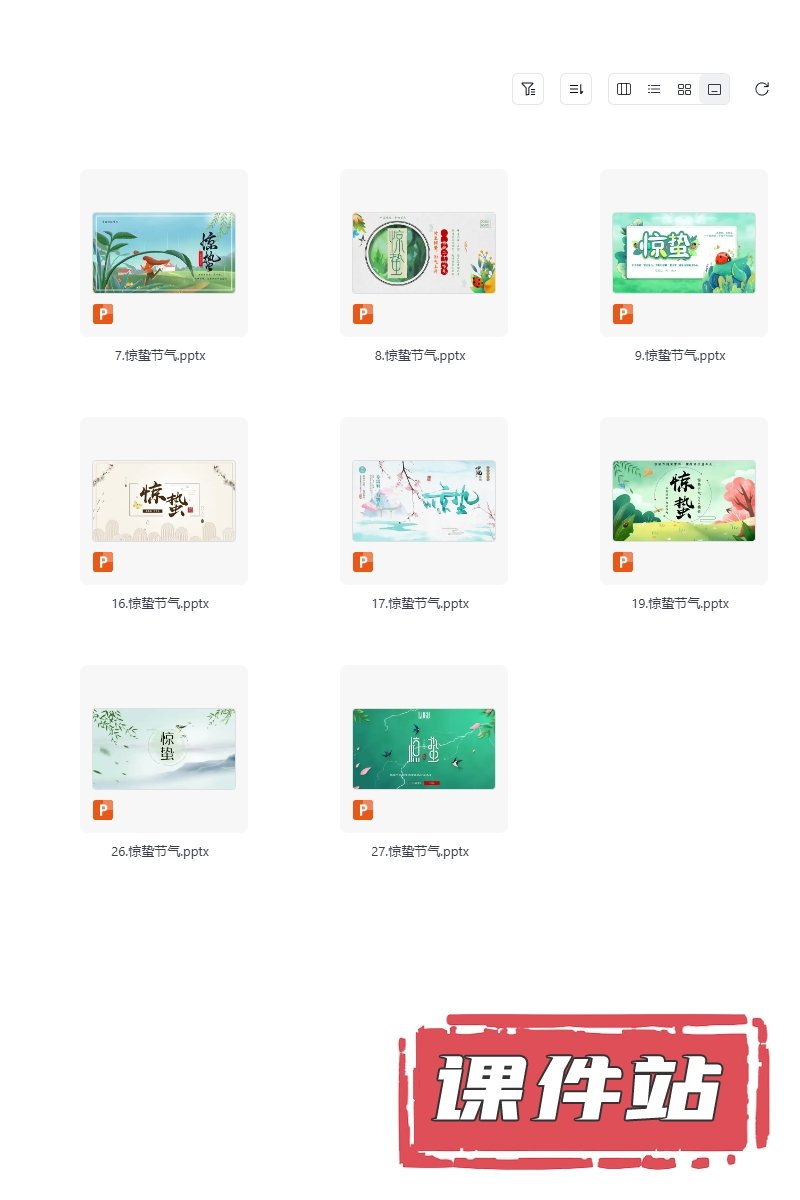Screen dimensions: 800x1200
Task: Open the sort order menu
Action: tap(576, 89)
